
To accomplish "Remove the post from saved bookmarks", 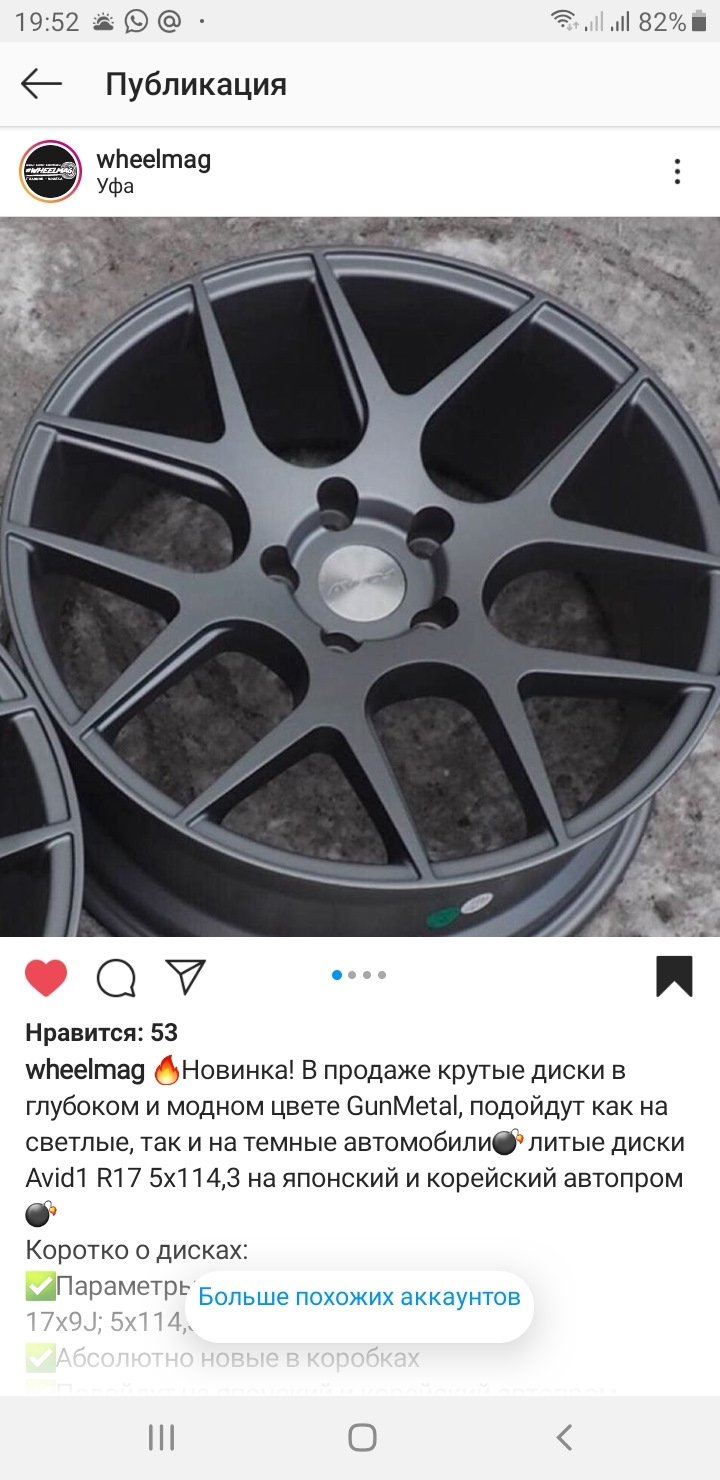I will tap(674, 976).
